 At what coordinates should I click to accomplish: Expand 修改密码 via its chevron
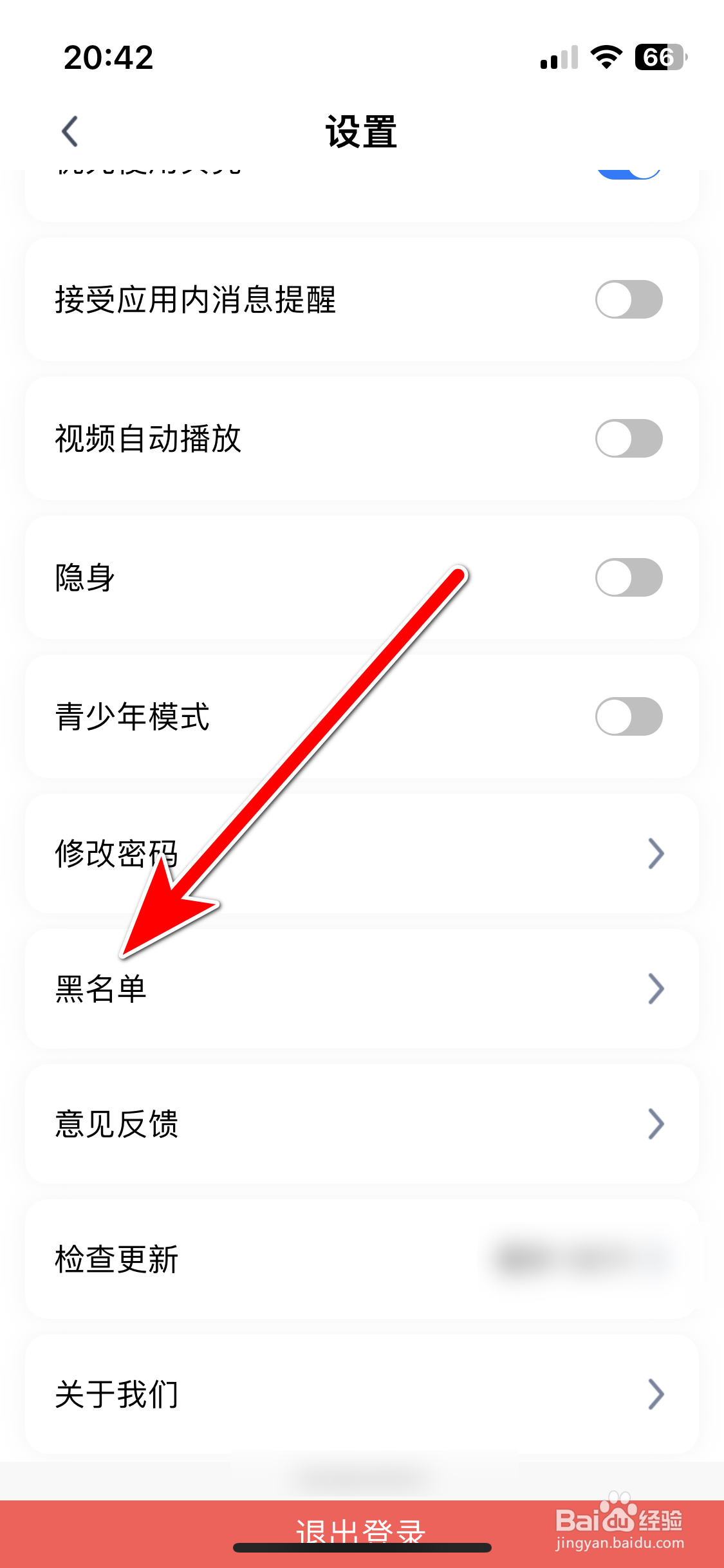point(656,853)
